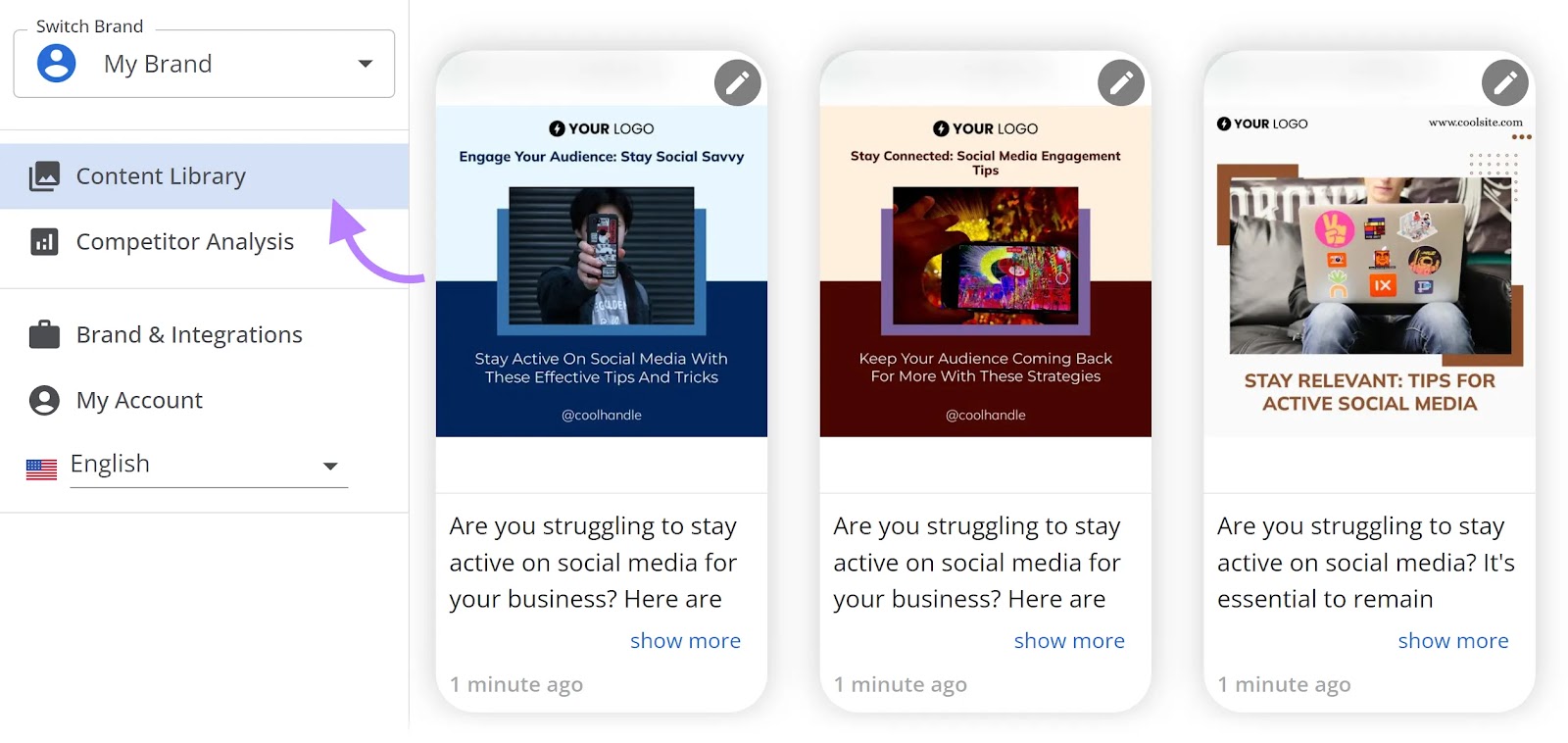Go to Content Library
1568x743 pixels.
[x=161, y=176]
